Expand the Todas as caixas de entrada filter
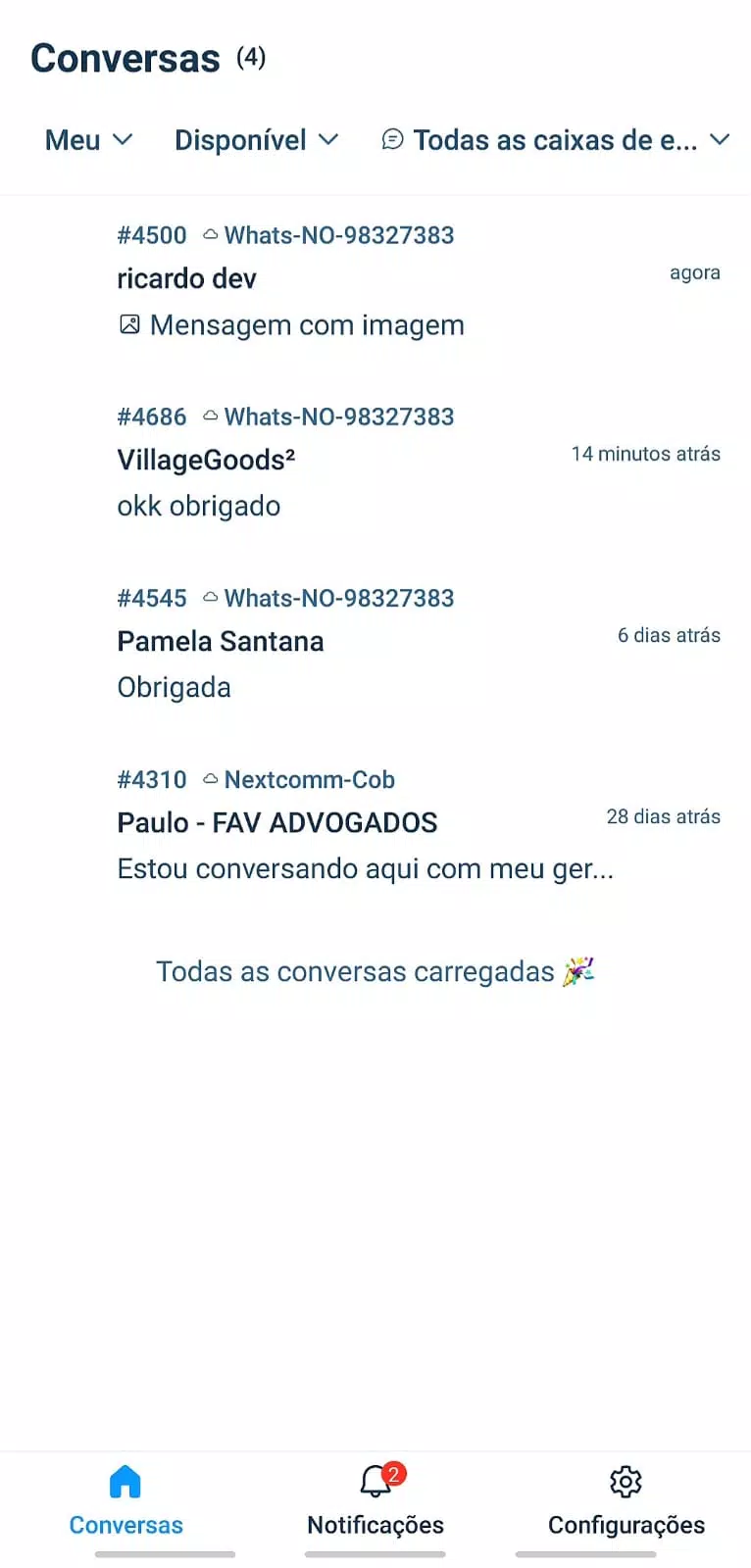This screenshot has width=751, height=1568. tap(556, 140)
